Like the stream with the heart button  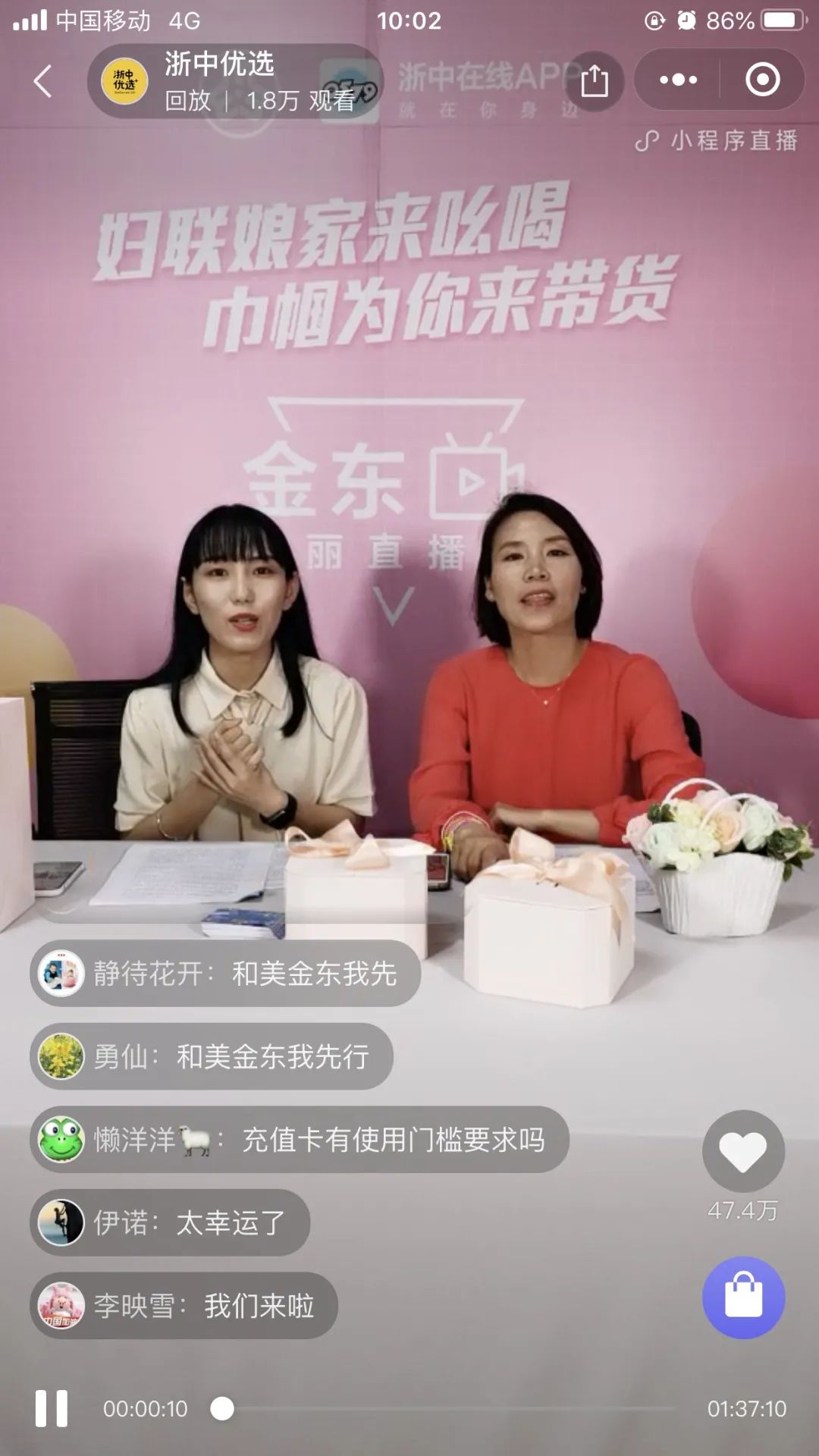[x=743, y=1151]
